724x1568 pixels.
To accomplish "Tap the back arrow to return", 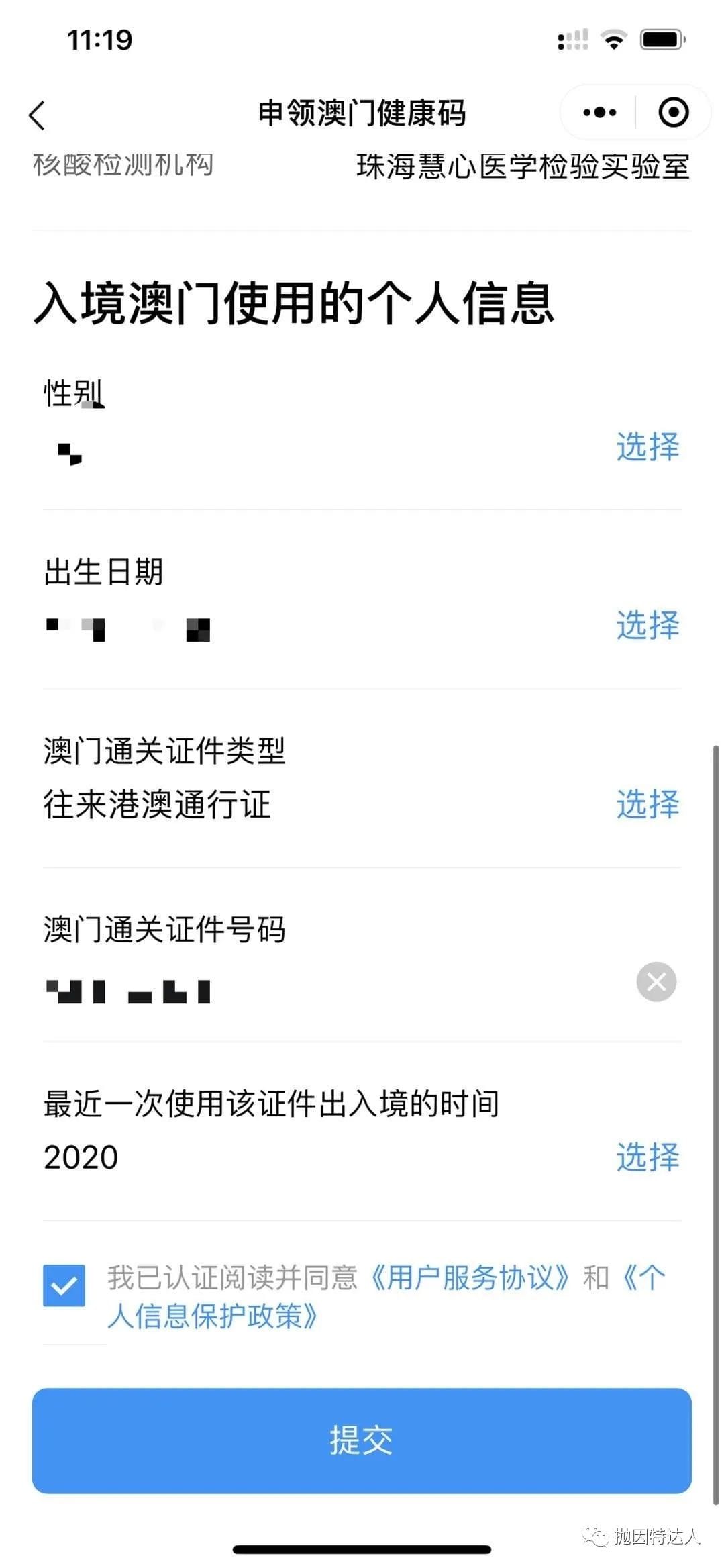I will 38,113.
